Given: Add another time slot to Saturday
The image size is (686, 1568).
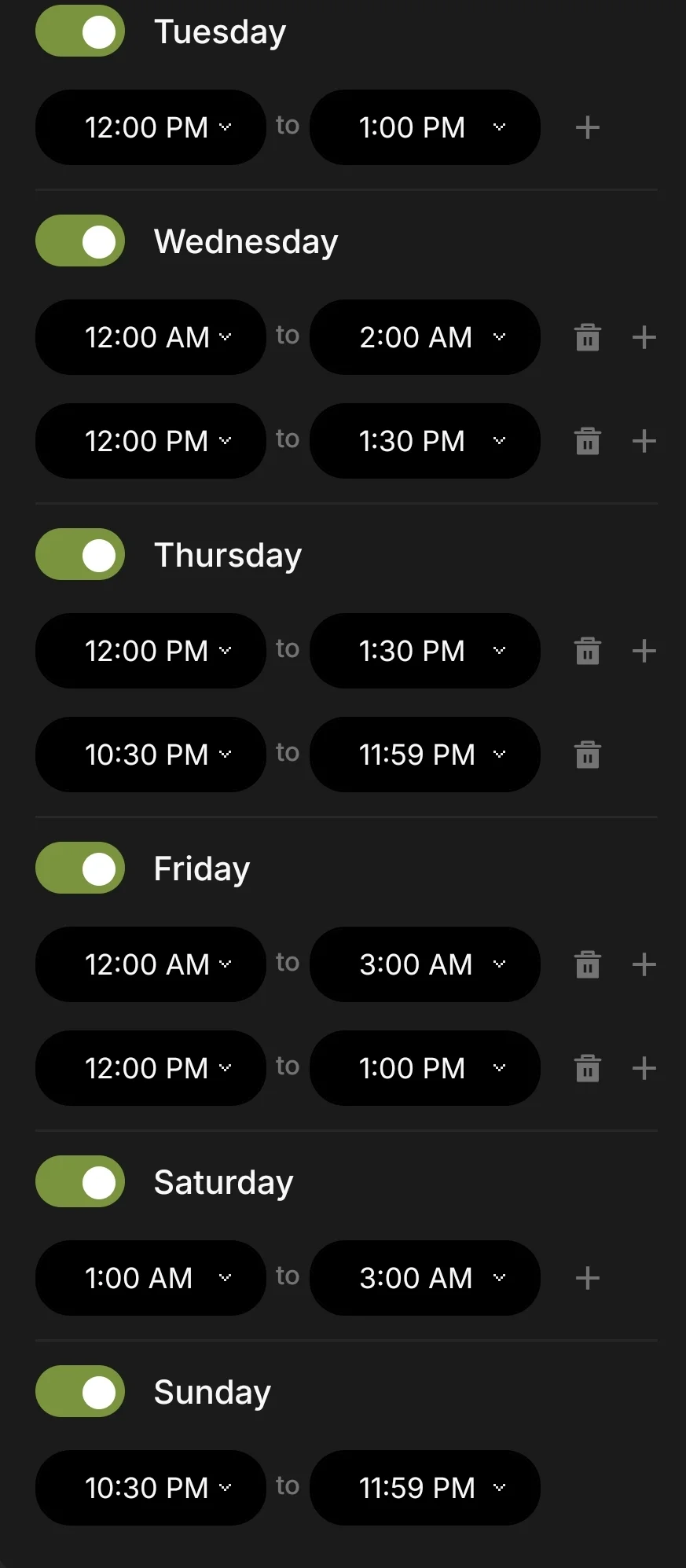Looking at the screenshot, I should (587, 1278).
